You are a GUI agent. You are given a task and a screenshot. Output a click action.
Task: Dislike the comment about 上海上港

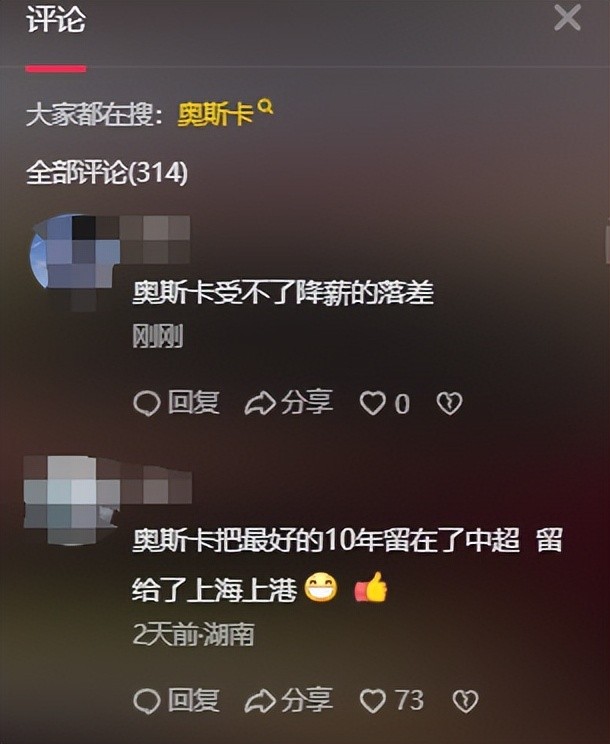(x=466, y=701)
